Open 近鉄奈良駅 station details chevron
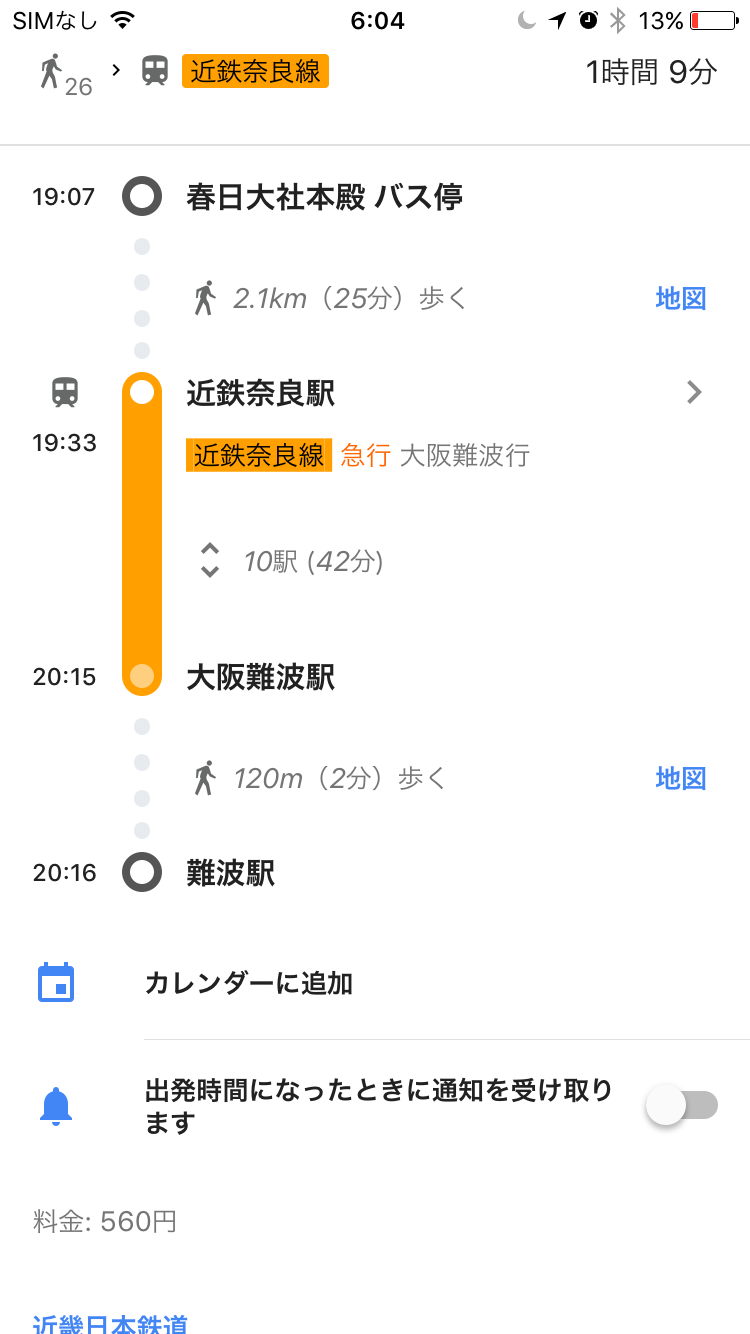The height and width of the screenshot is (1334, 750). (695, 393)
